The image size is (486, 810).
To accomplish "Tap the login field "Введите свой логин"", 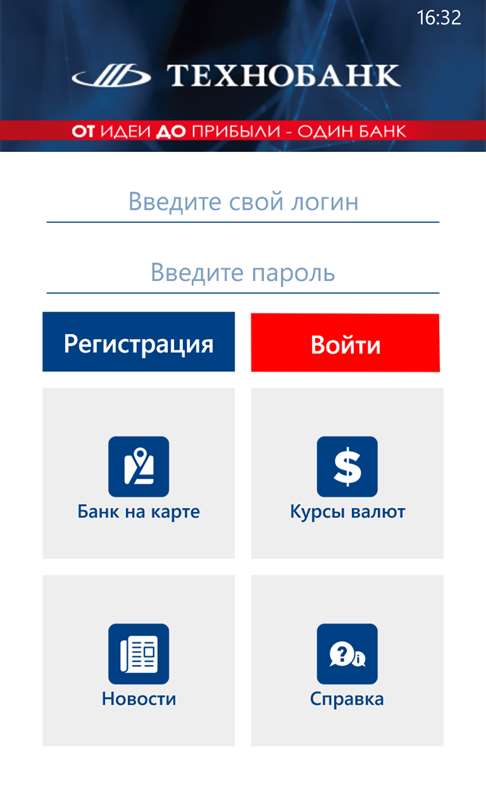I will point(243,202).
